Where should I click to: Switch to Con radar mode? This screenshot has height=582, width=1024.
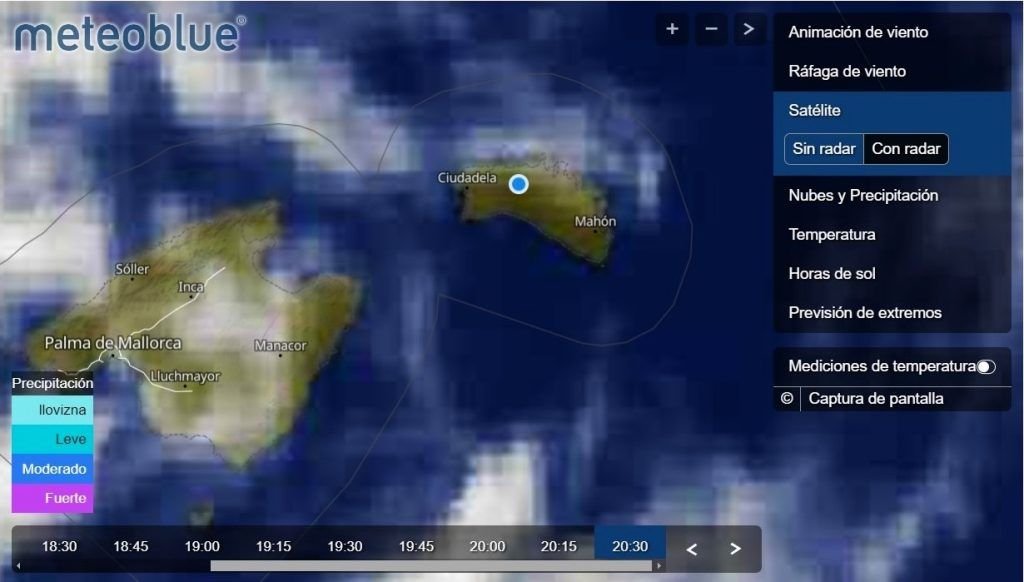pyautogui.click(x=906, y=149)
